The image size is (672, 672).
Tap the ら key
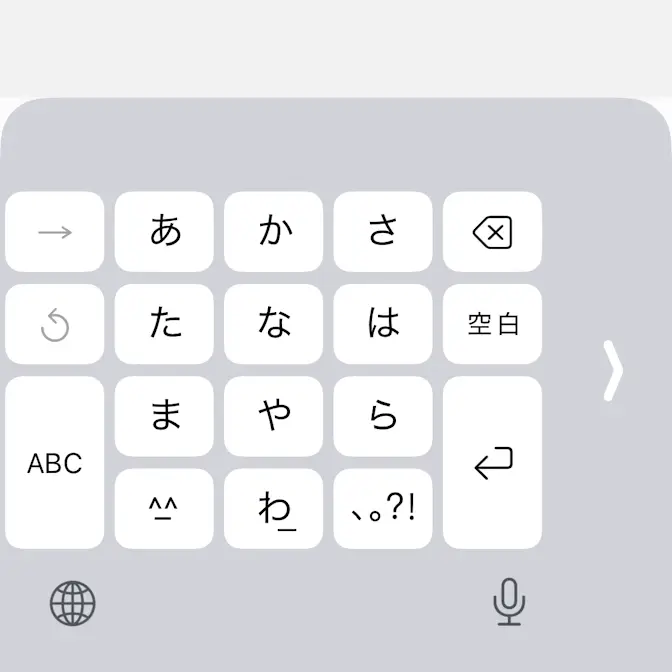383,416
